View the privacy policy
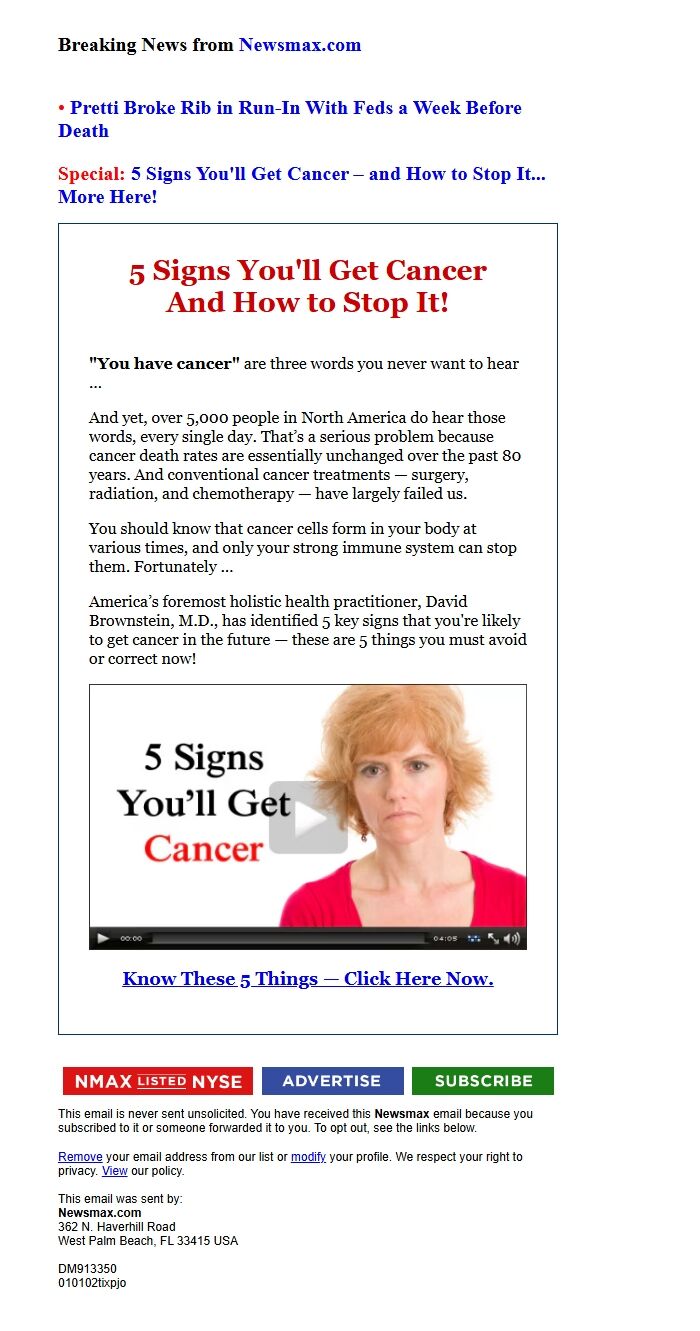This screenshot has height=1331, width=700. pyautogui.click(x=114, y=1171)
